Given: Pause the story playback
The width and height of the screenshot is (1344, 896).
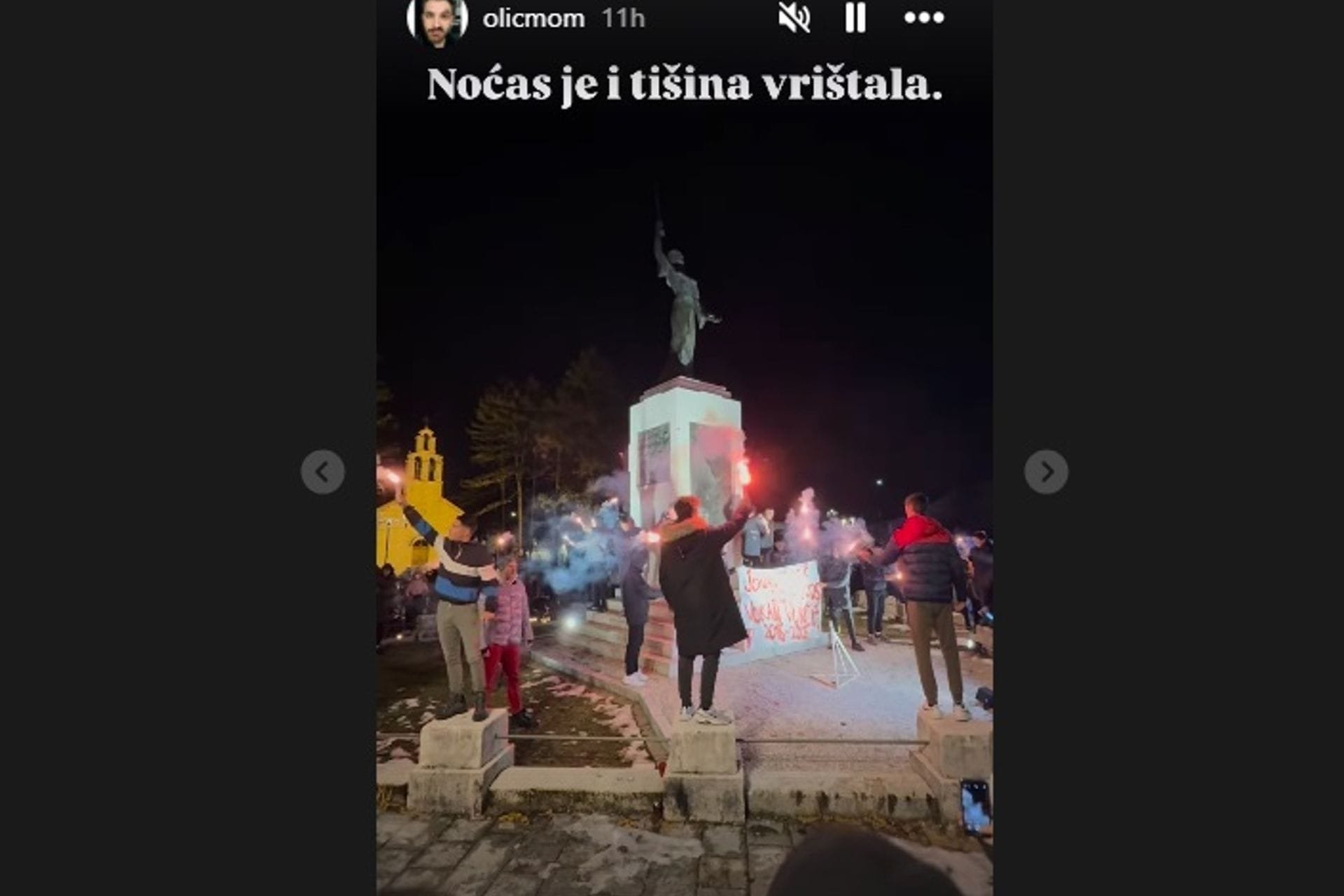Looking at the screenshot, I should [x=855, y=18].
